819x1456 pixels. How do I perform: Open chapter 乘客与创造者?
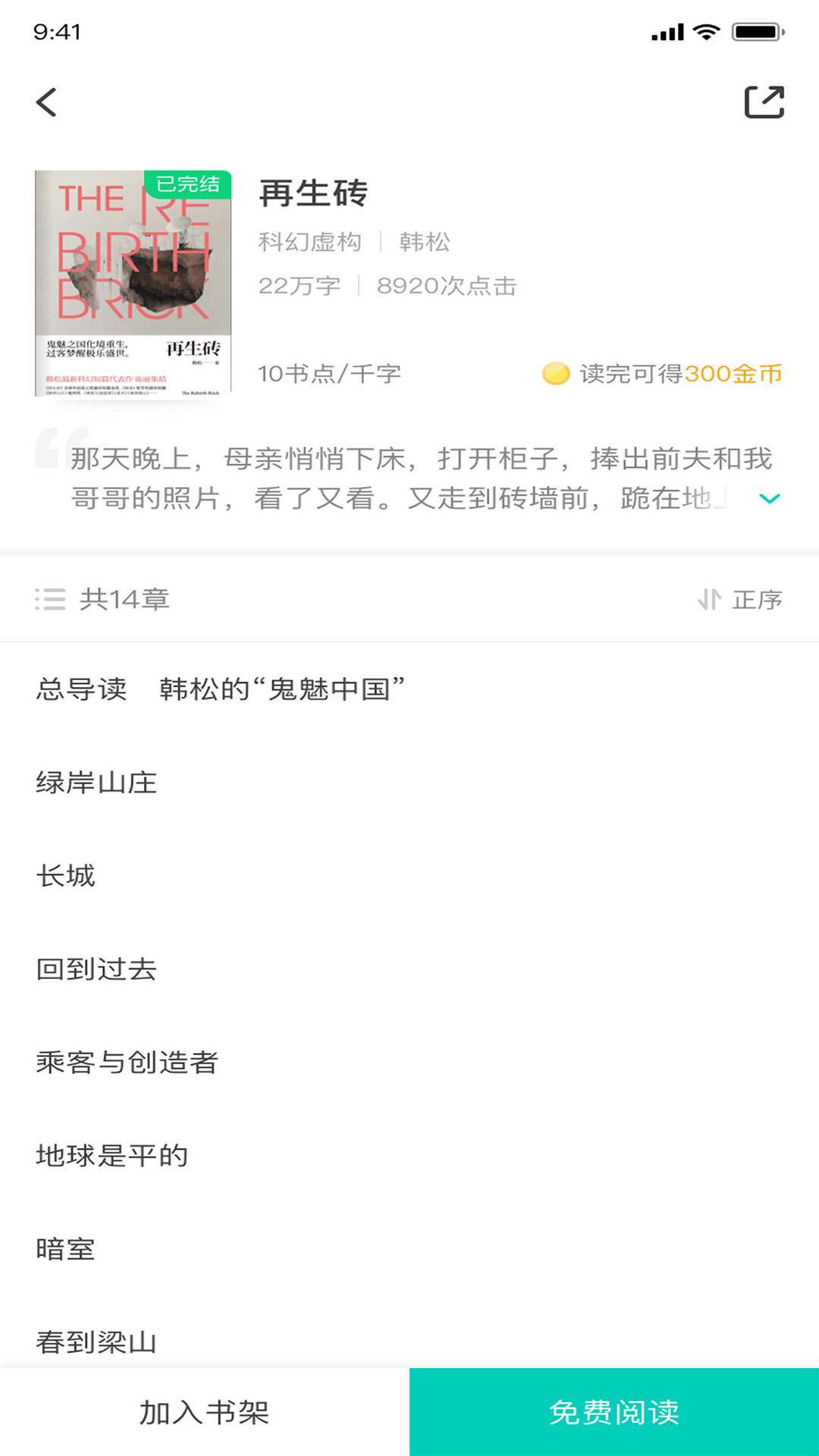pyautogui.click(x=127, y=1062)
